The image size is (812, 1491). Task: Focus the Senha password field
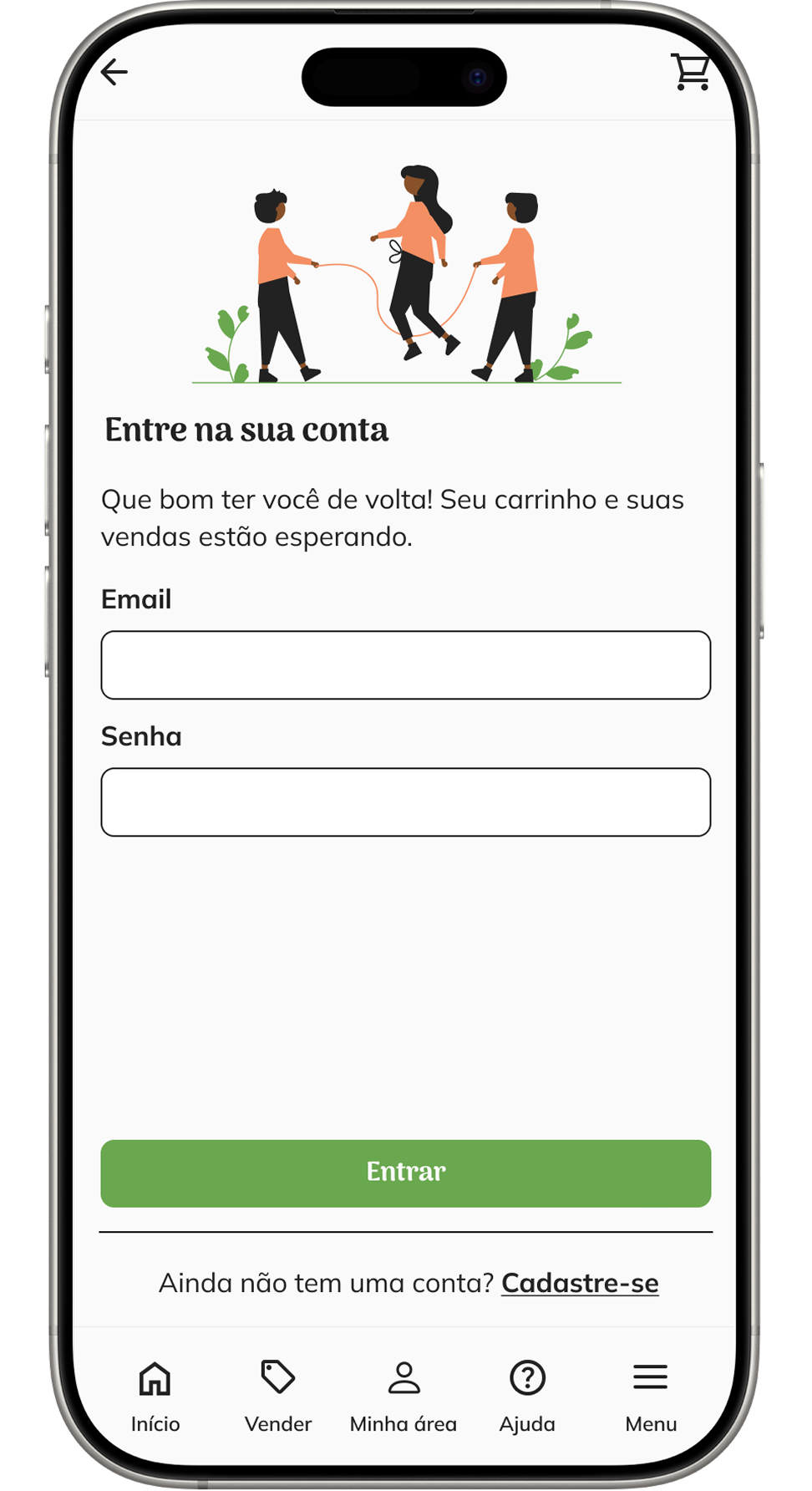click(x=406, y=802)
